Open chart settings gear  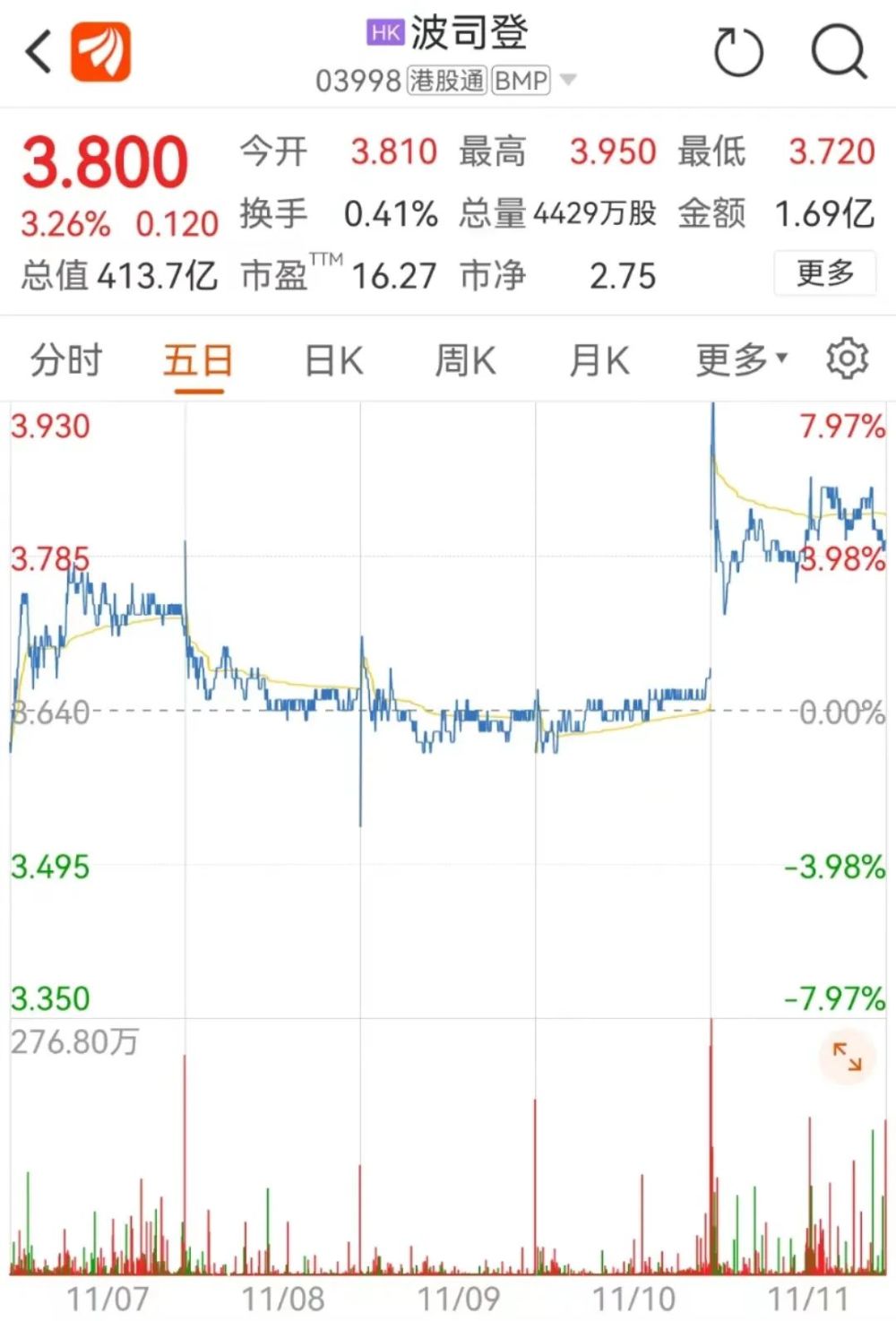click(847, 360)
